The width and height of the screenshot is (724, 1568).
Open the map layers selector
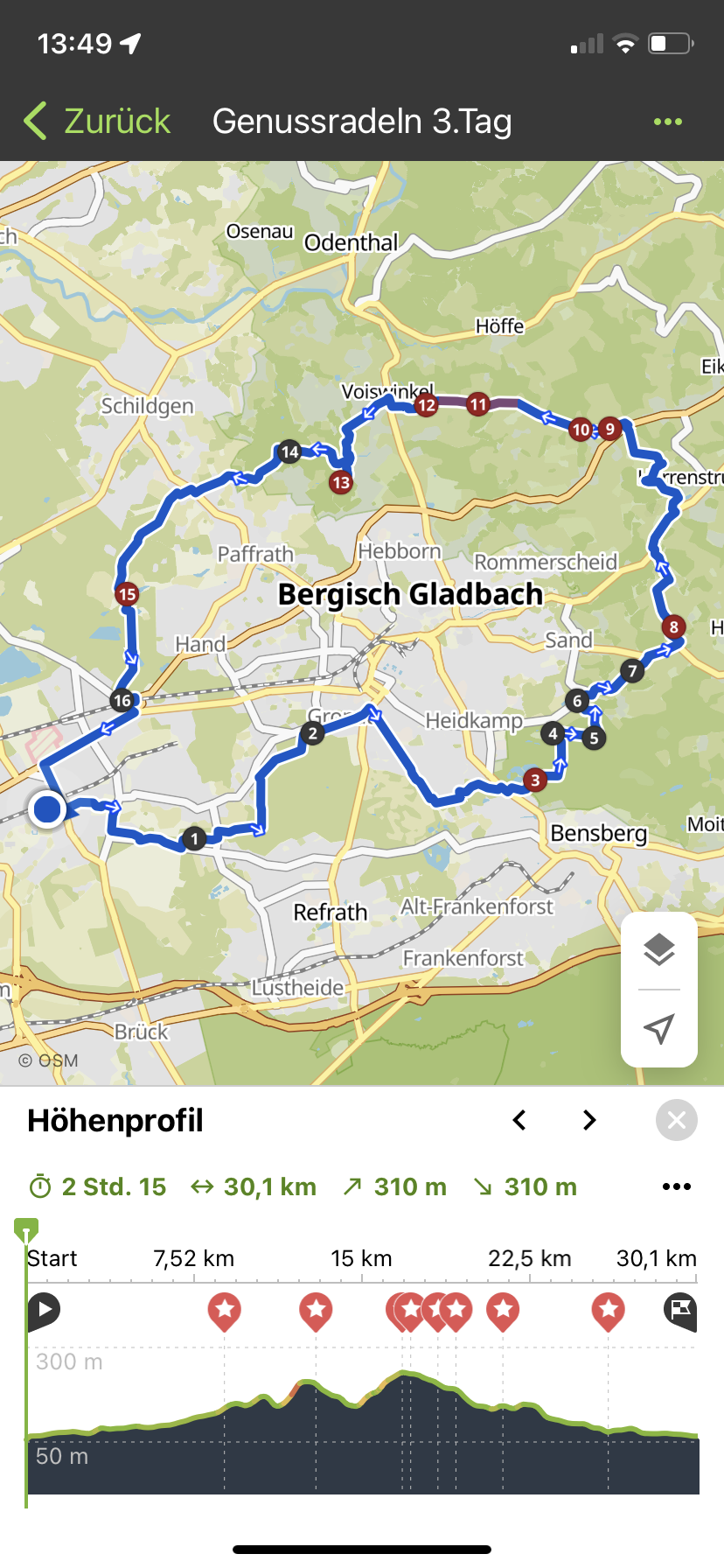[659, 949]
